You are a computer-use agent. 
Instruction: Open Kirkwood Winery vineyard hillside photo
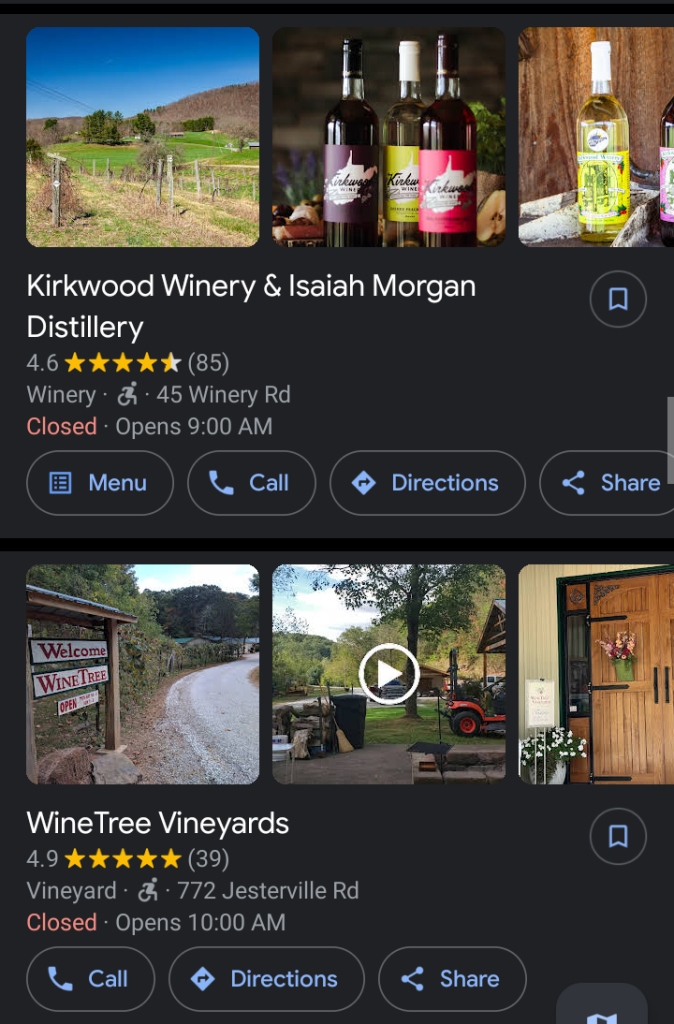tap(142, 137)
